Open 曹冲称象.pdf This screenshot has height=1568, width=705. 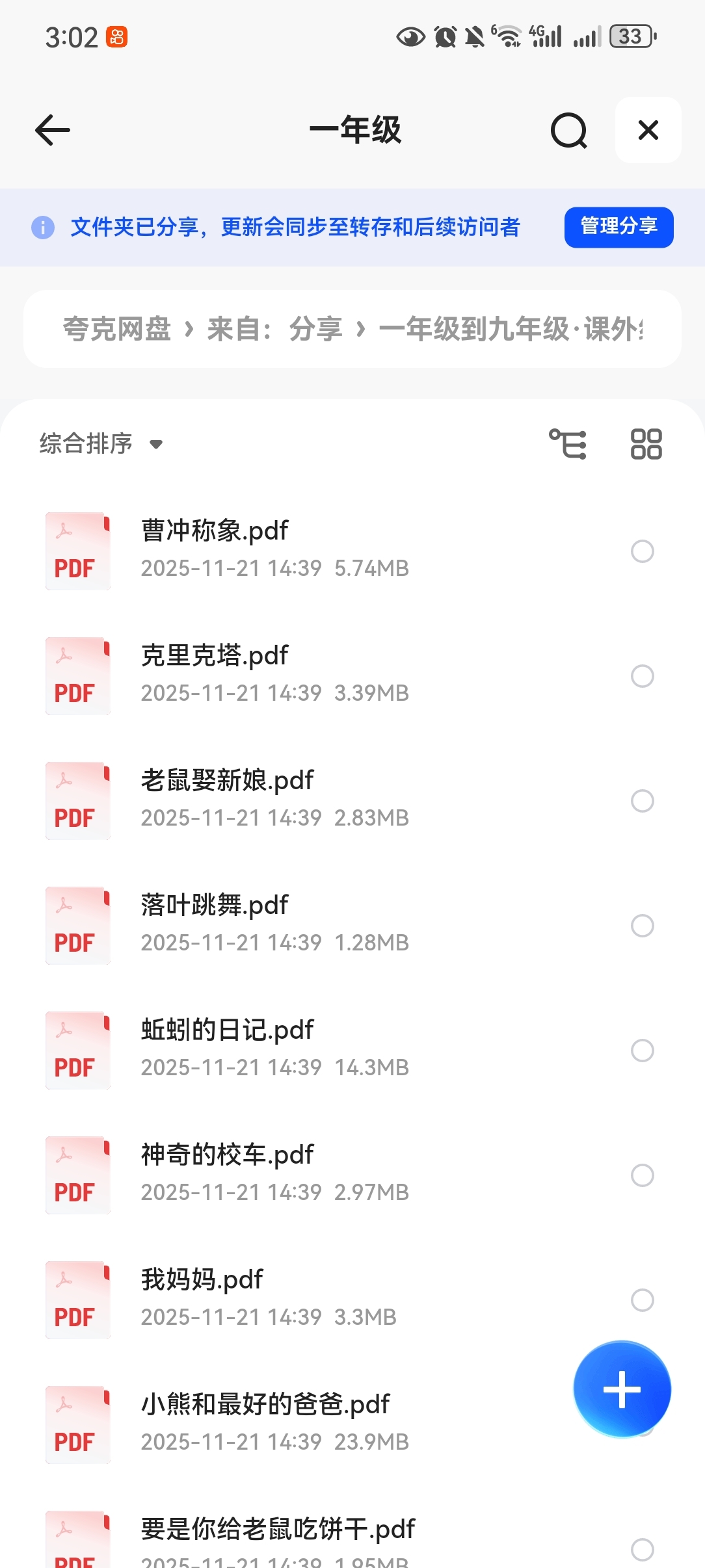point(215,532)
